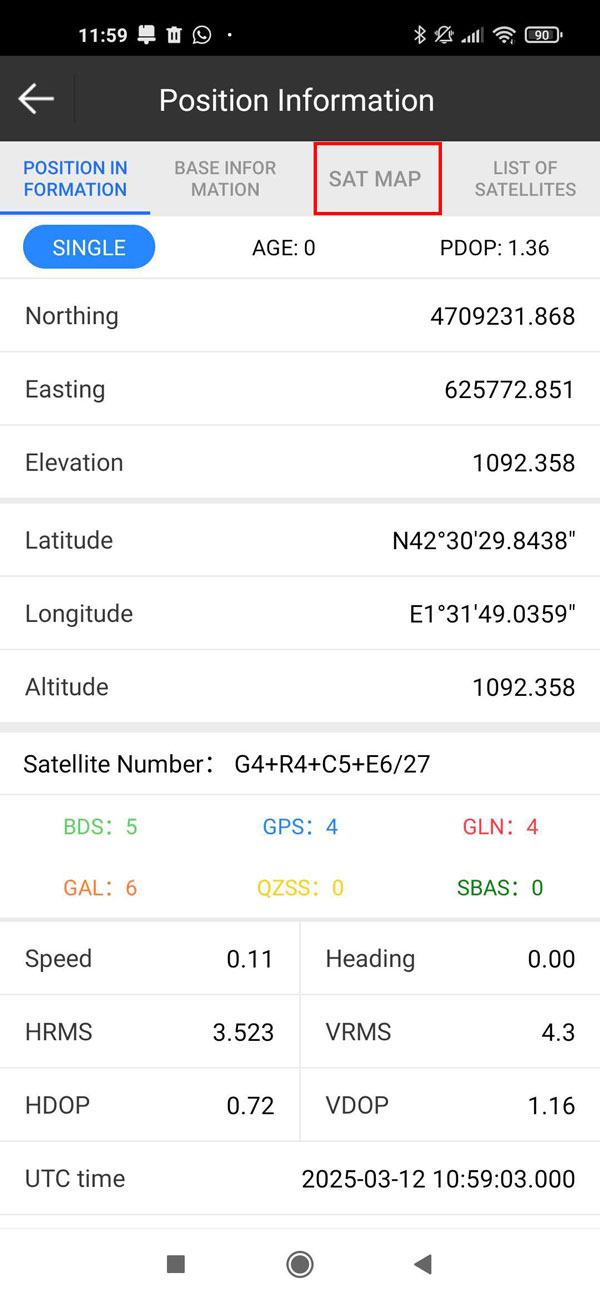This screenshot has height=1300, width=600.
Task: Go to the home screen
Action: tap(299, 1264)
